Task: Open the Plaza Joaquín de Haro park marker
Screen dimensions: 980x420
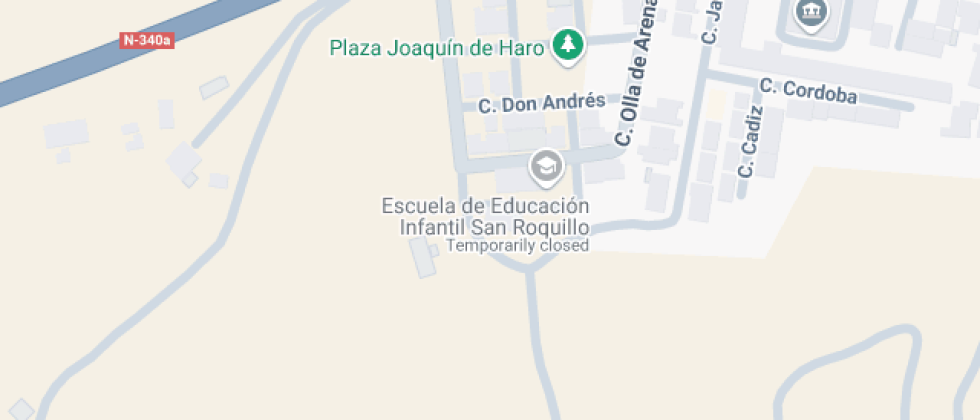Action: 569,46
